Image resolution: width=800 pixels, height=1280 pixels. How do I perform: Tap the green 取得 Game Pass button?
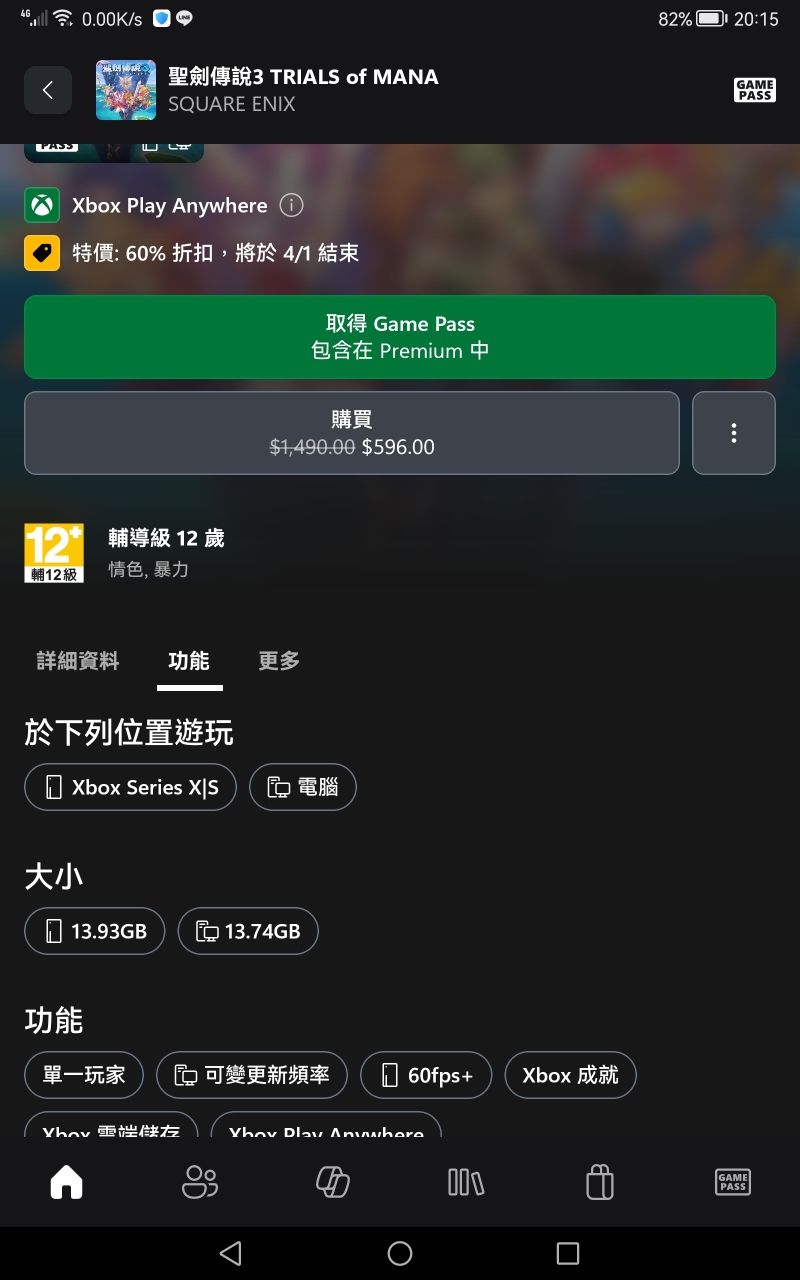(400, 337)
